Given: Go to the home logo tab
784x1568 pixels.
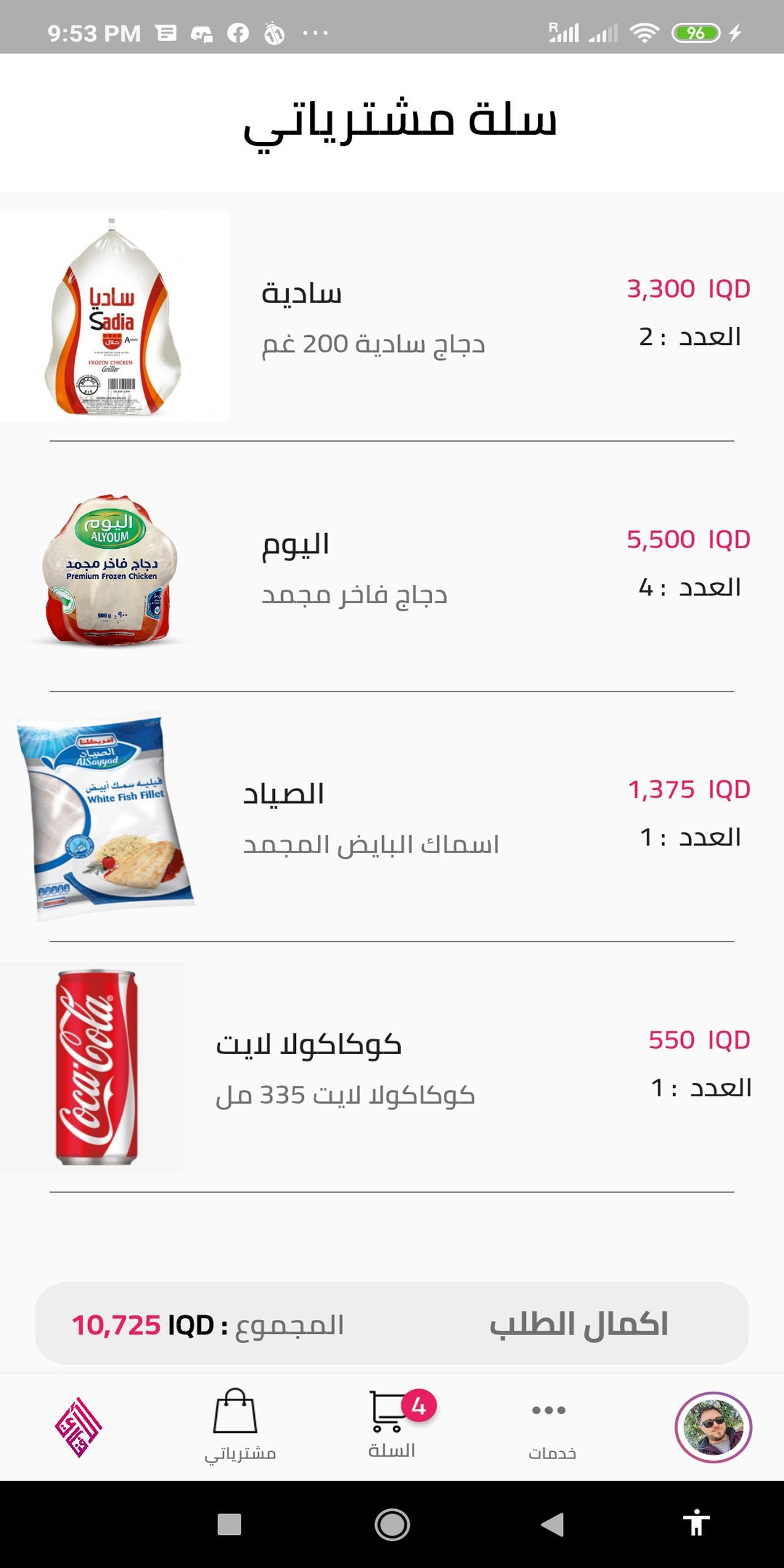Looking at the screenshot, I should click(x=78, y=1427).
